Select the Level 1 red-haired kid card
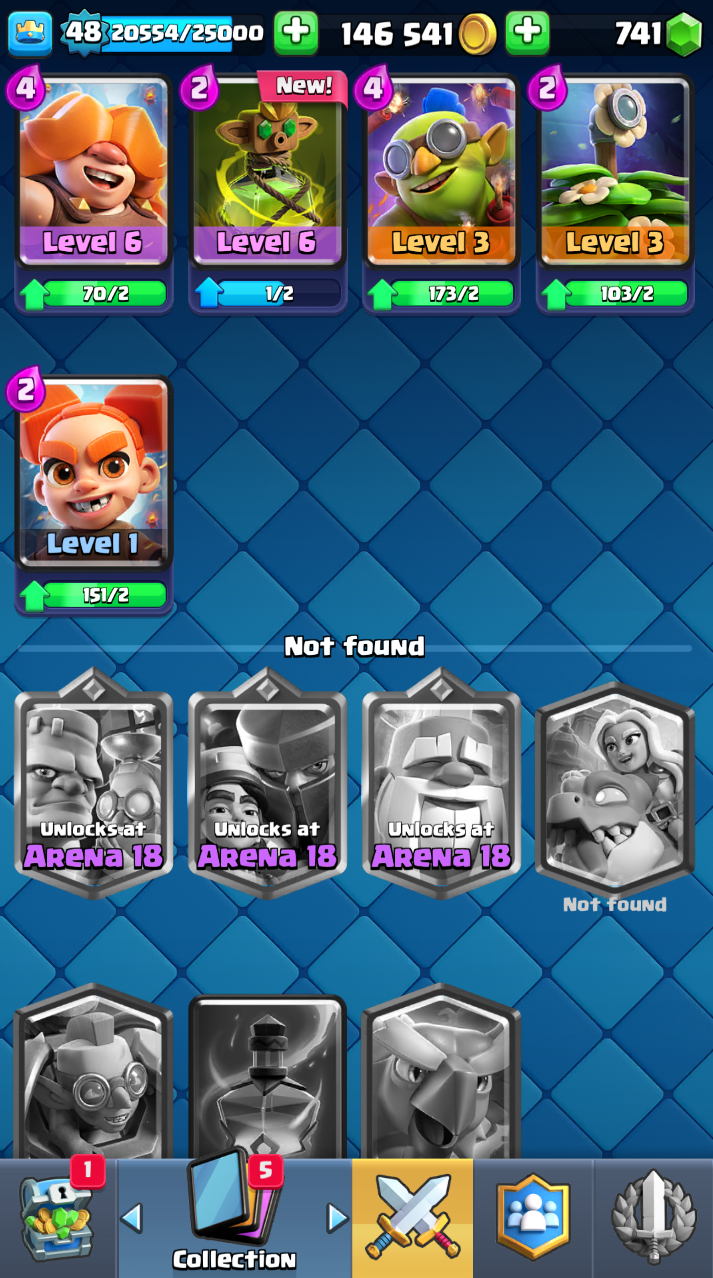This screenshot has width=713, height=1278. coord(94,494)
